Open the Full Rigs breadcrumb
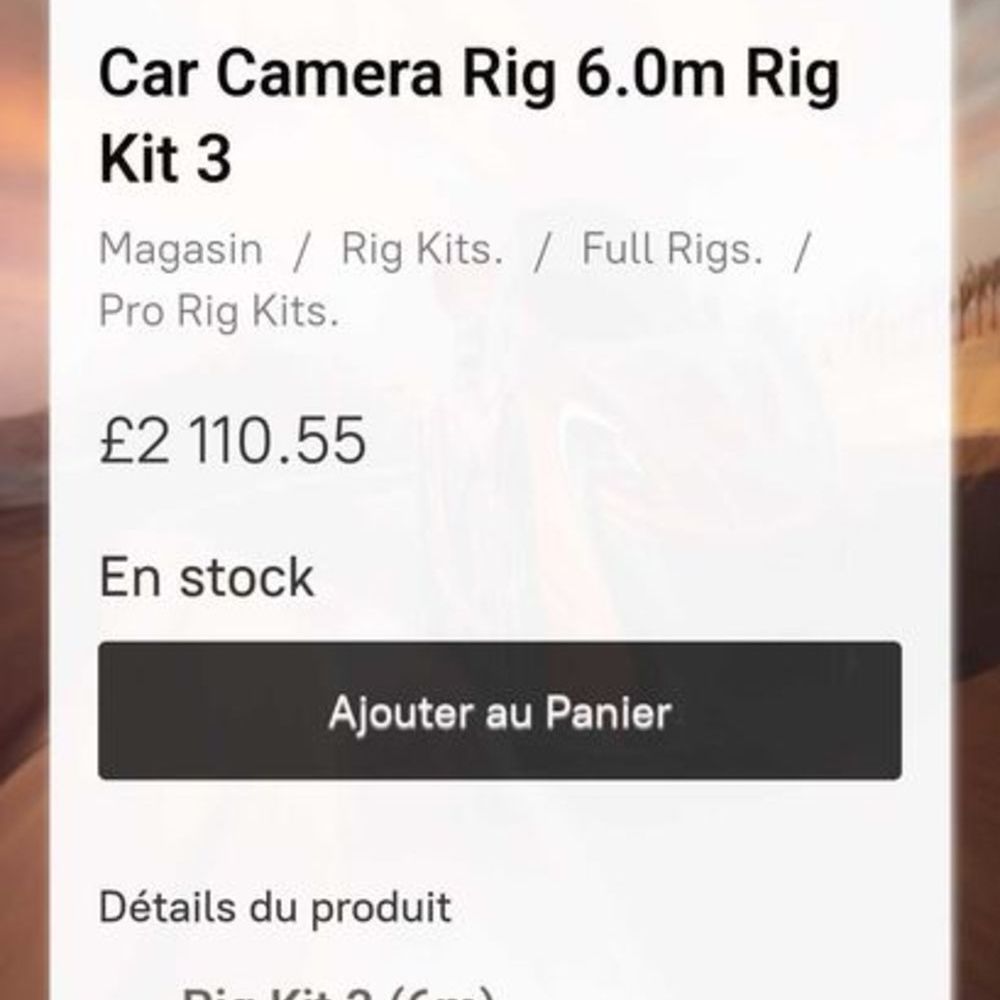Viewport: 1000px width, 1000px height. (671, 249)
